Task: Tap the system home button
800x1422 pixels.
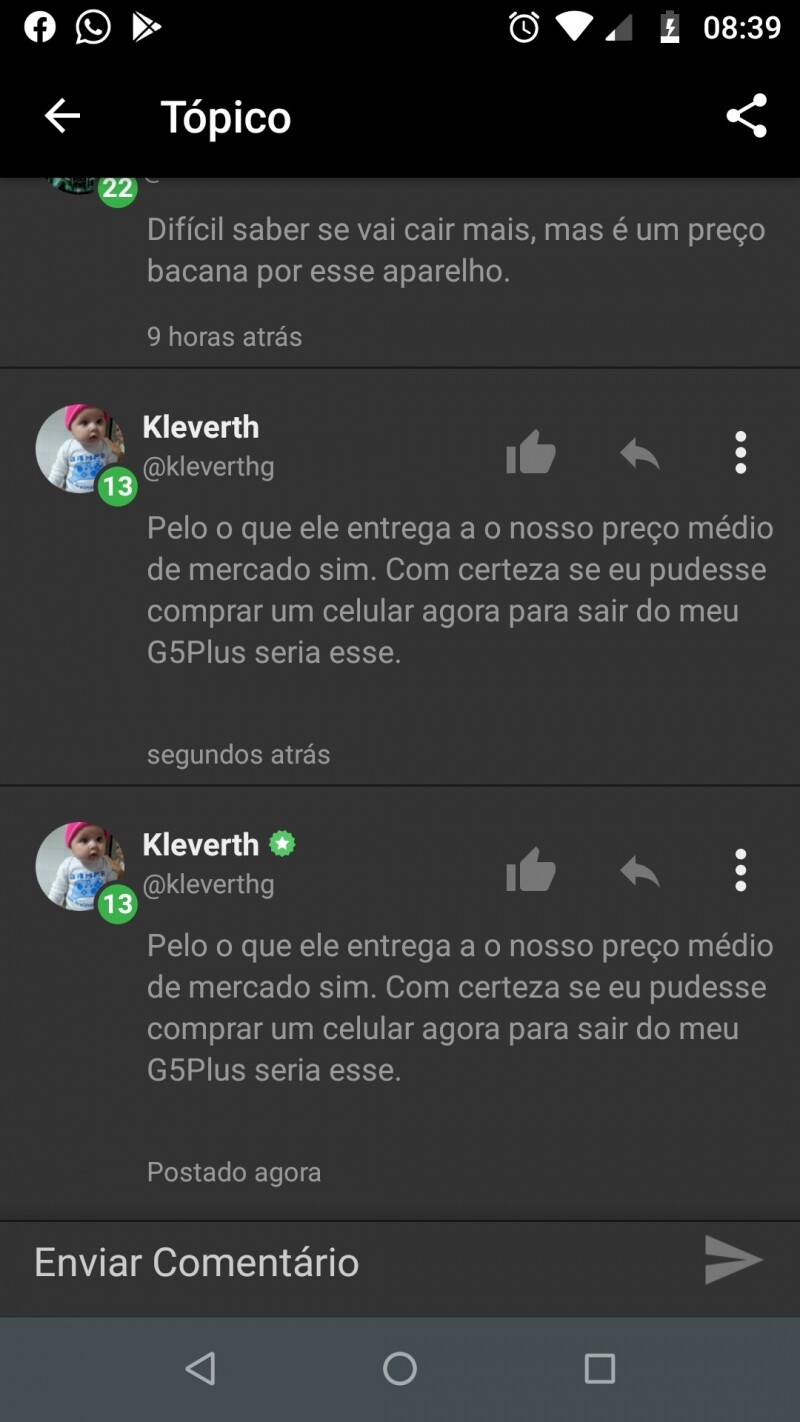Action: point(400,1368)
